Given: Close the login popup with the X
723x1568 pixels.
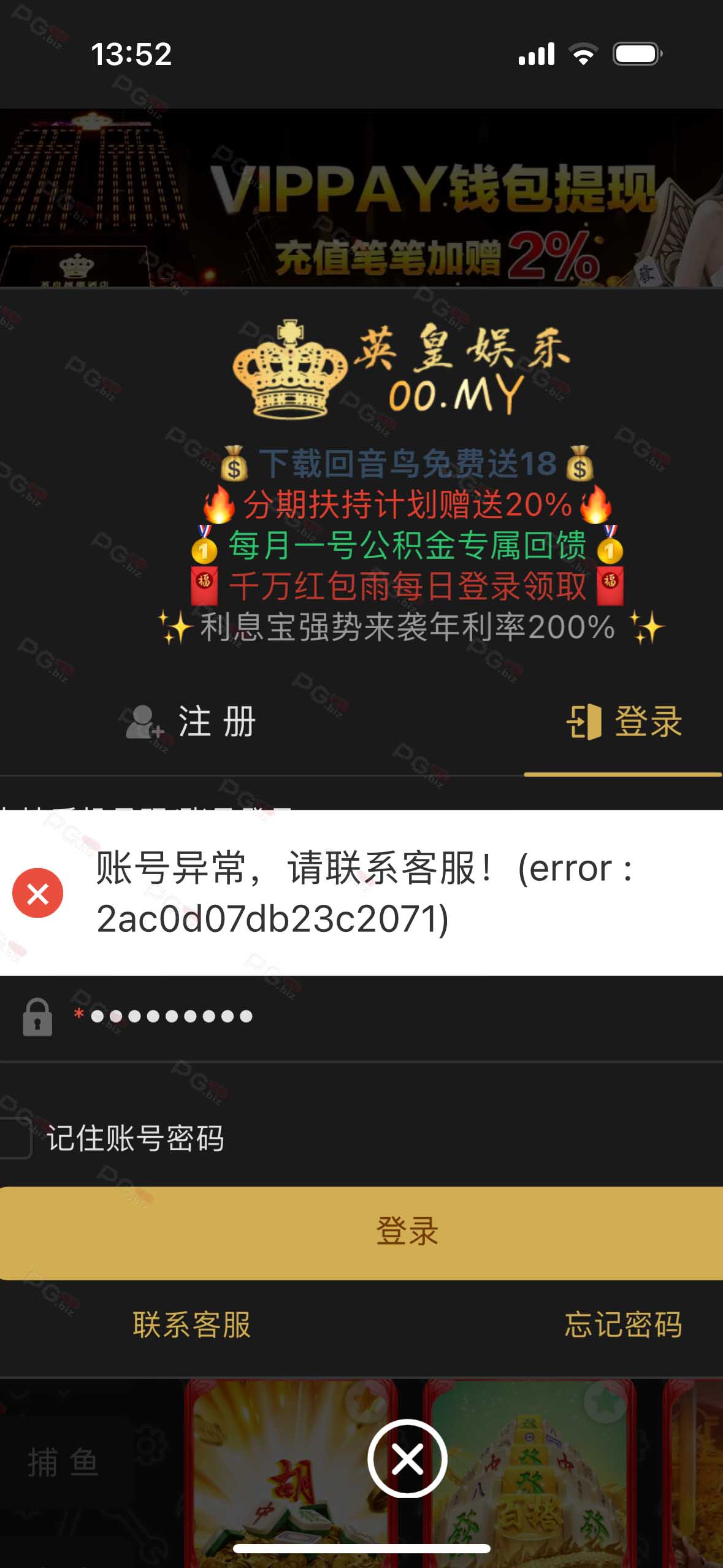Looking at the screenshot, I should coord(407,1458).
